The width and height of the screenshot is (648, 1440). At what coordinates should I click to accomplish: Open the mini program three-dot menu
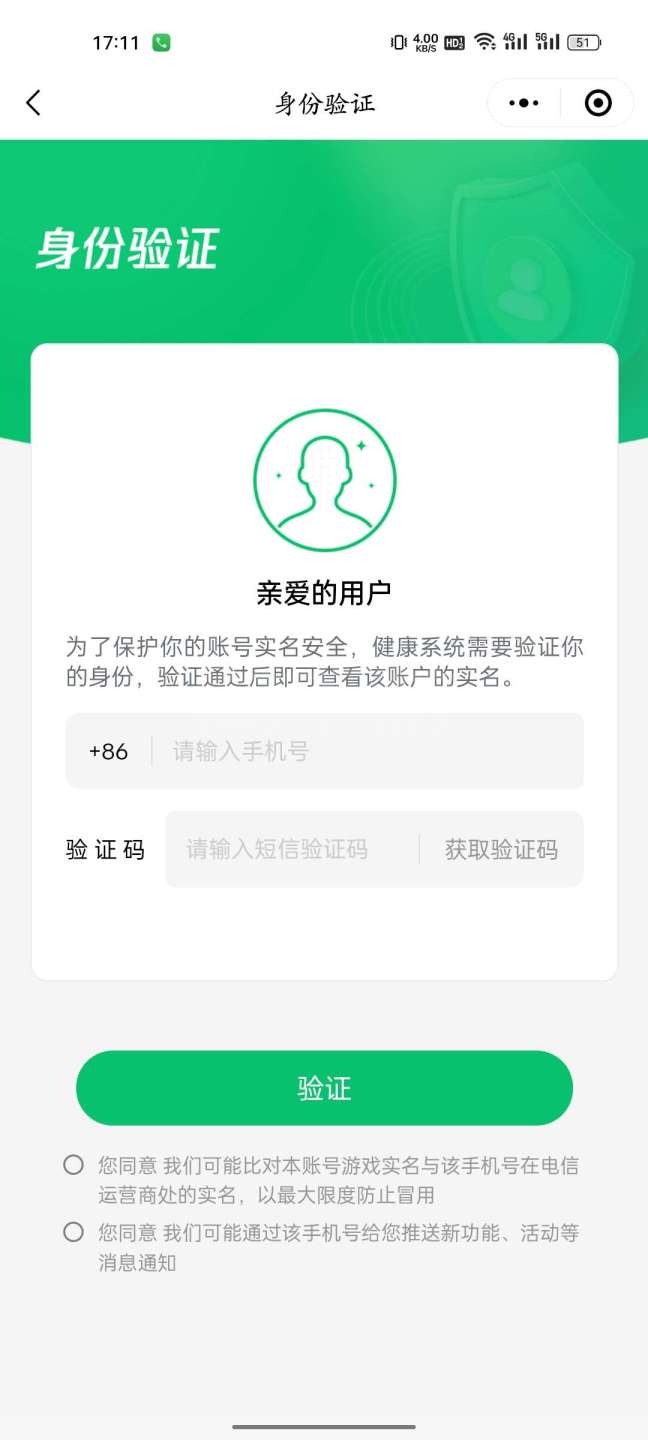524,103
